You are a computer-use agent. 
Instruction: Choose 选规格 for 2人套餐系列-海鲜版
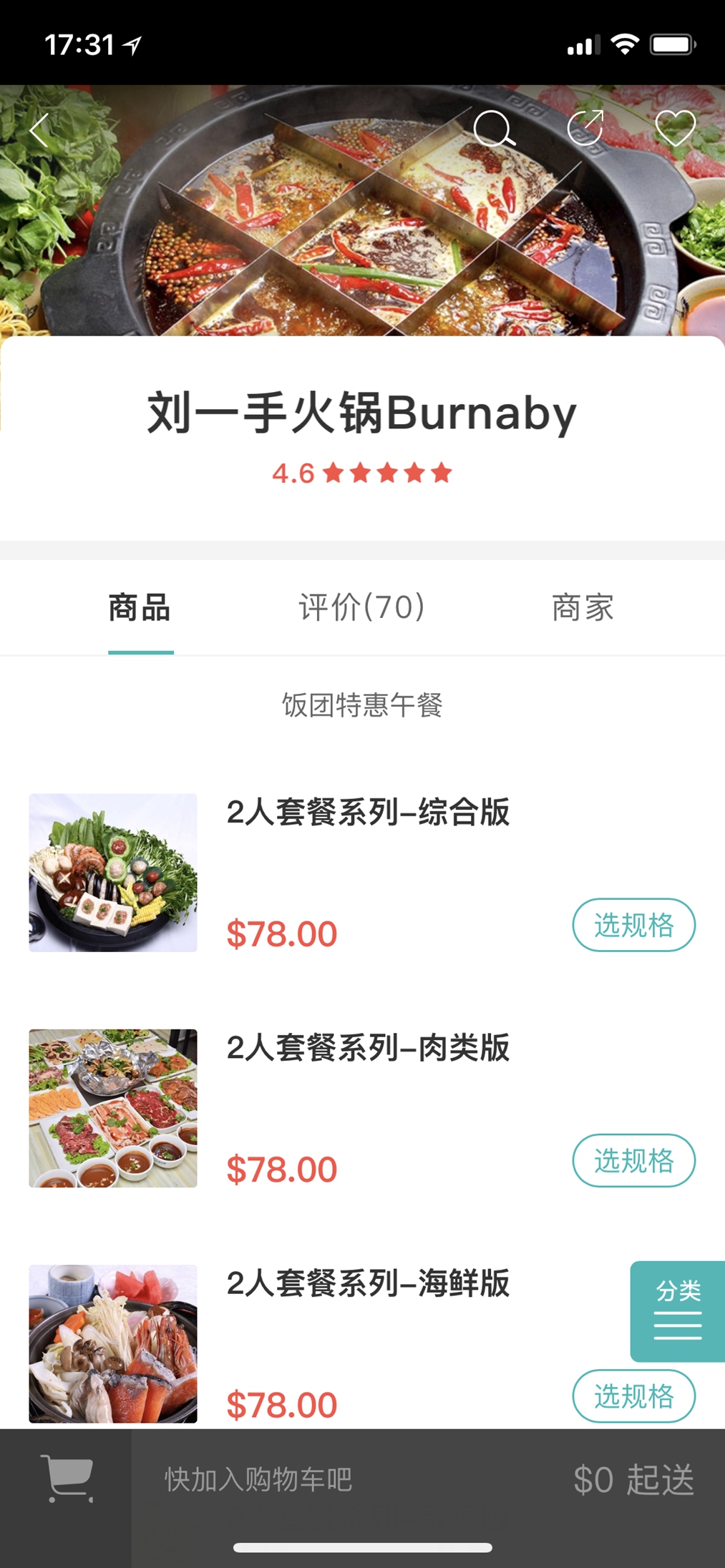[x=633, y=1396]
